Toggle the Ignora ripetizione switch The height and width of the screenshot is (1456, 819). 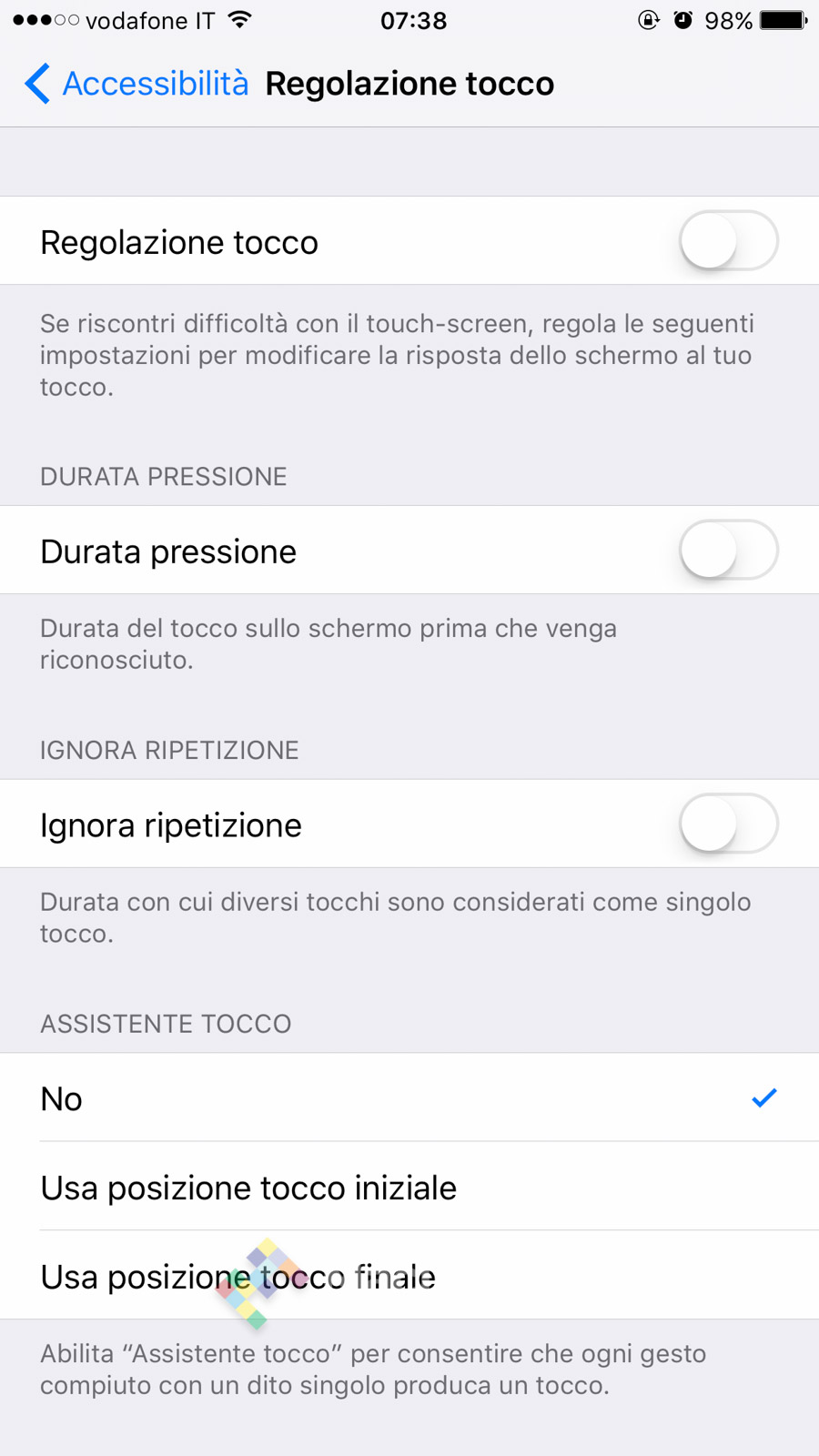tap(728, 824)
